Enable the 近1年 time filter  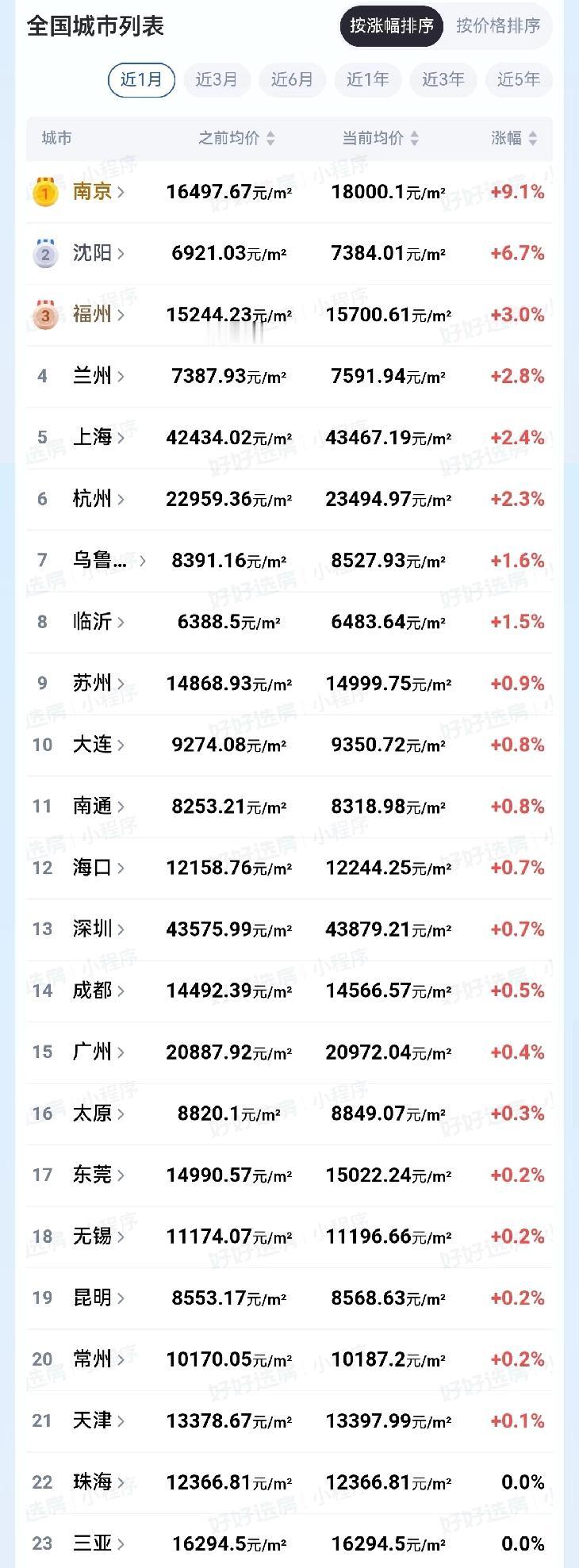point(367,79)
